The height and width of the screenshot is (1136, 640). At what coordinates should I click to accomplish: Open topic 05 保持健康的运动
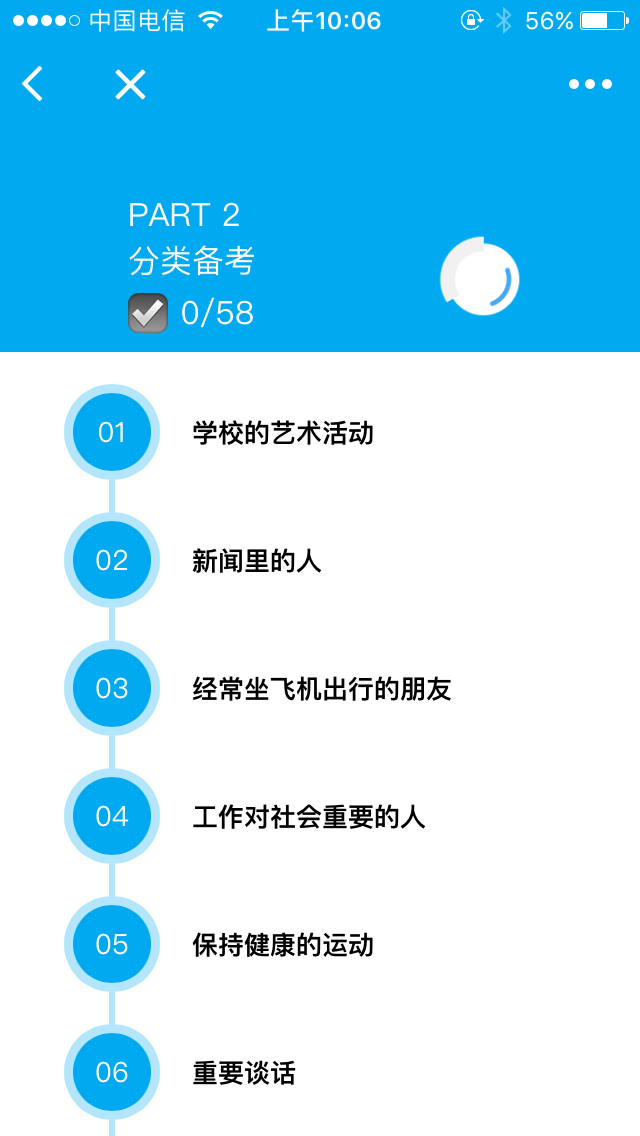coord(282,945)
